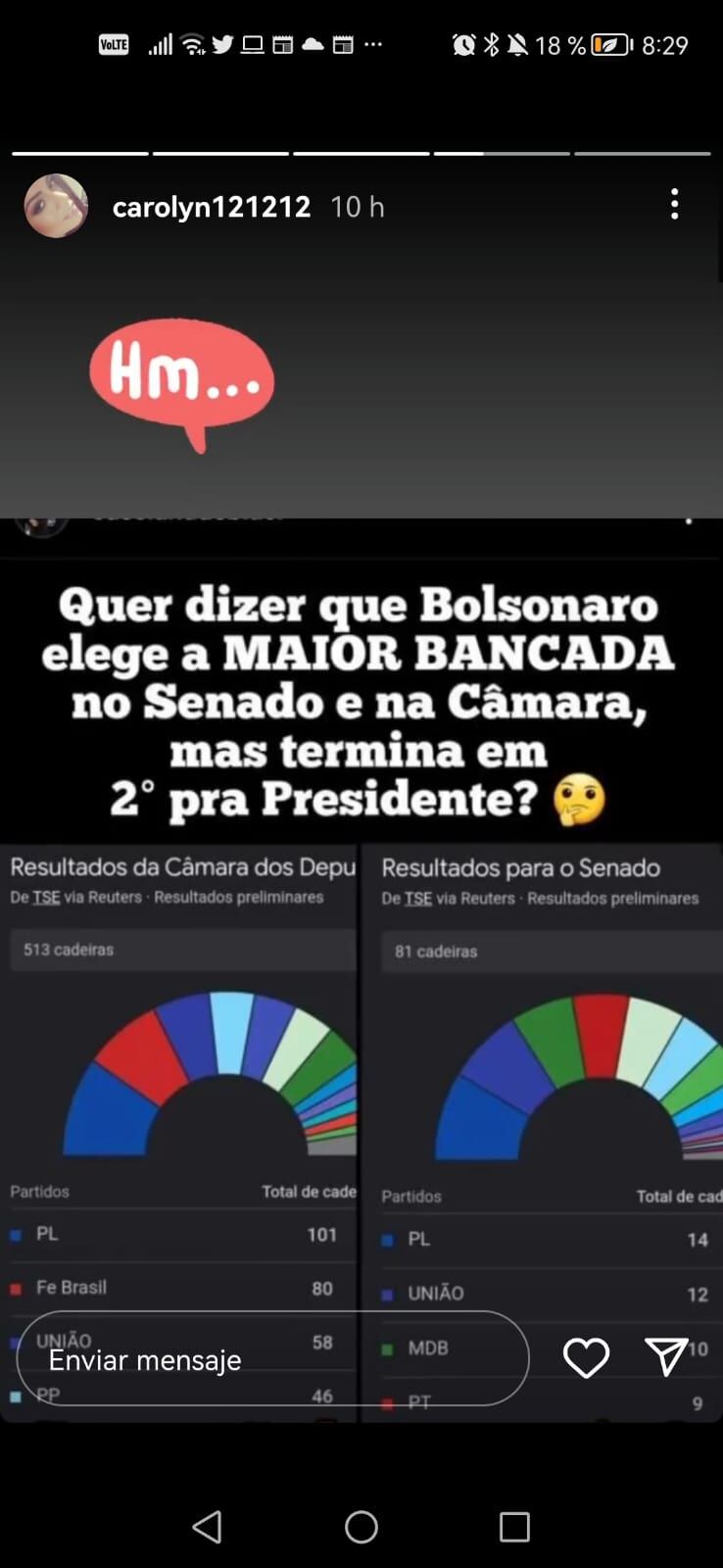Screen dimensions: 723x1568
Task: Expand more status bar icons via the ellipsis
Action: pos(371,43)
